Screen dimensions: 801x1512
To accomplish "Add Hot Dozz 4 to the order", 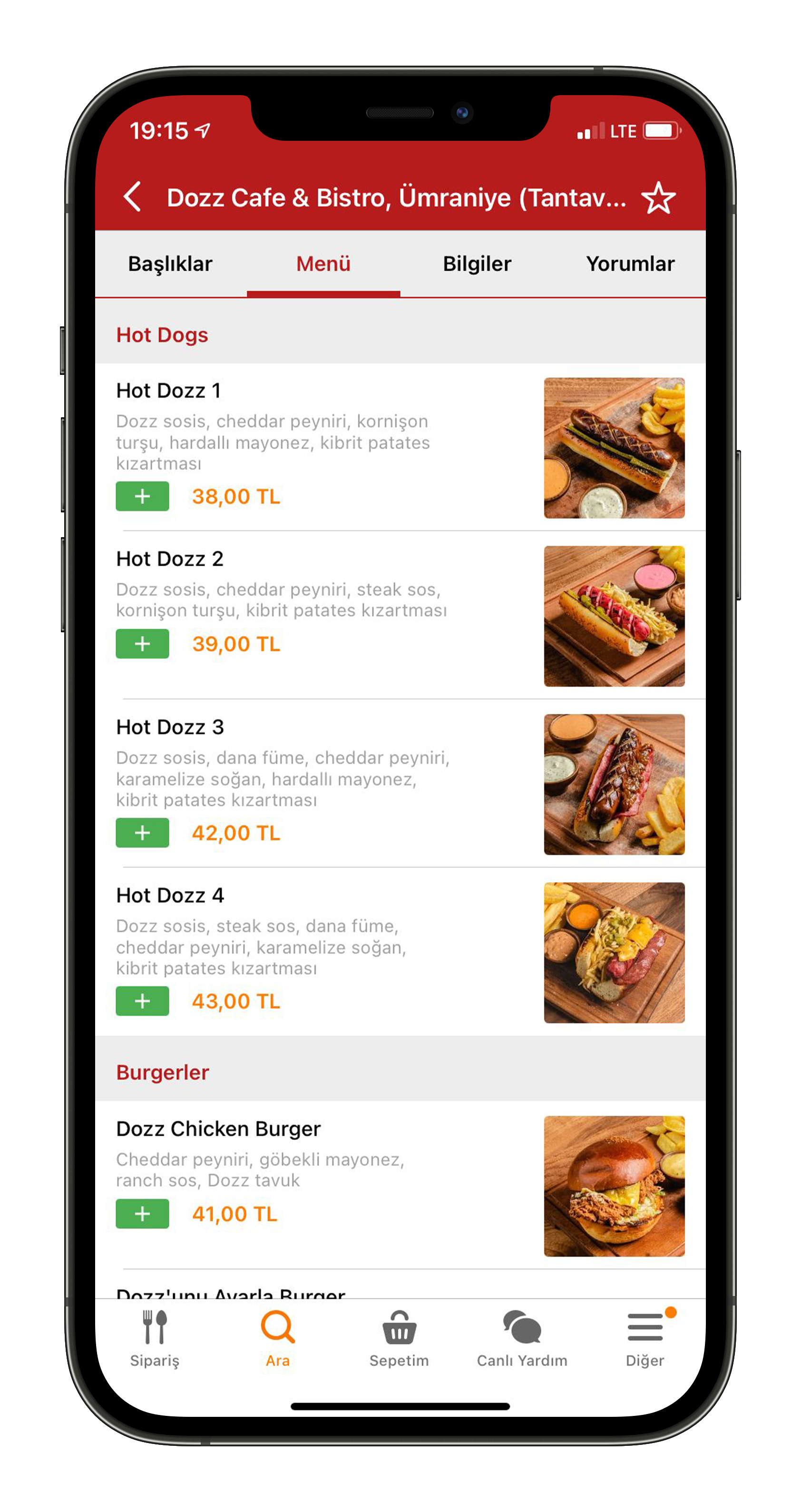I will click(x=143, y=1001).
